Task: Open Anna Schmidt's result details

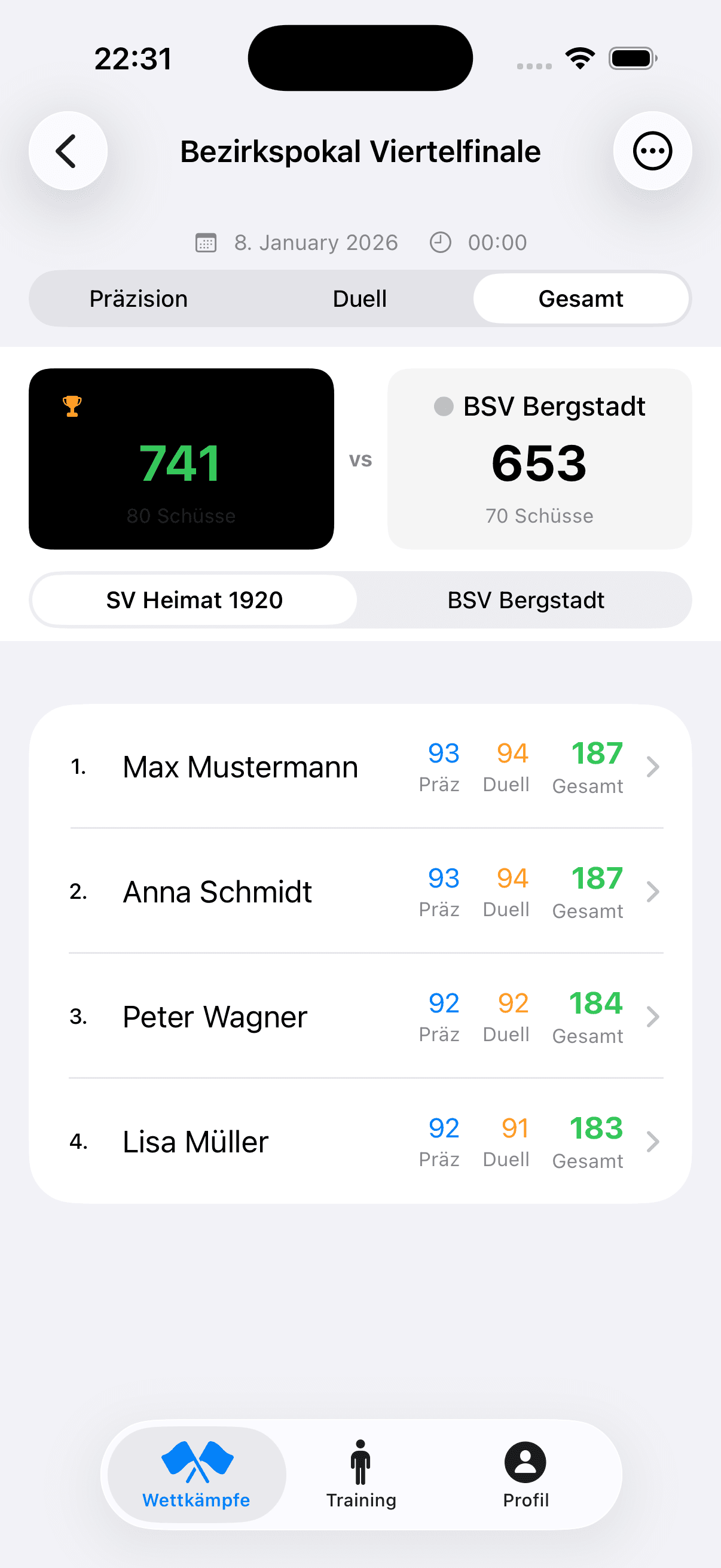Action: [x=360, y=892]
